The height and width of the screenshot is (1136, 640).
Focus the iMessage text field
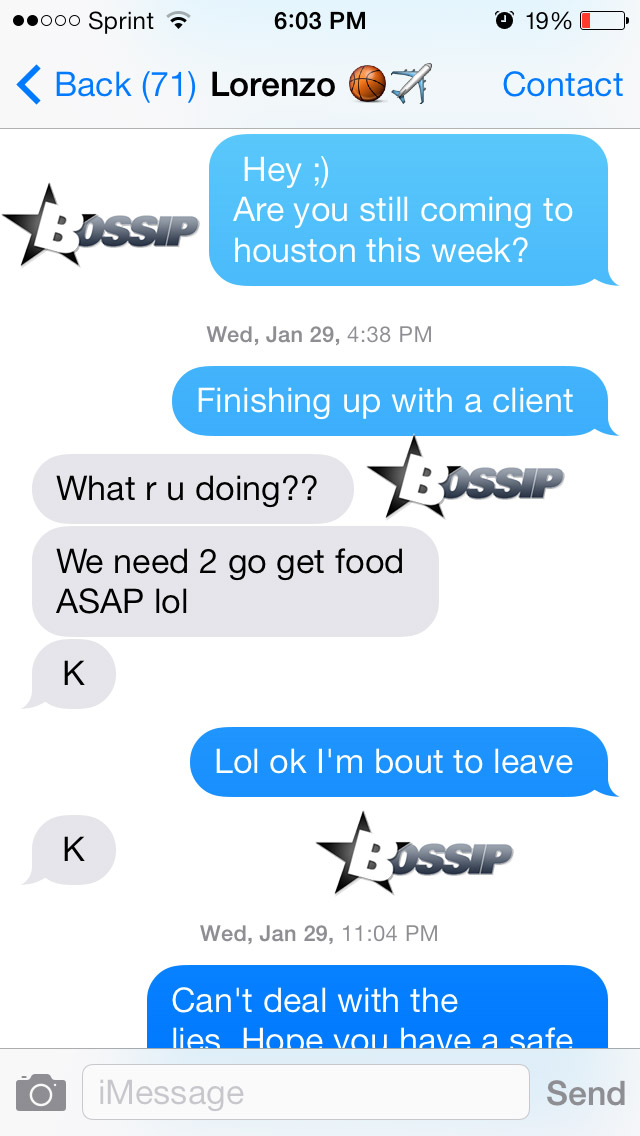click(305, 1092)
